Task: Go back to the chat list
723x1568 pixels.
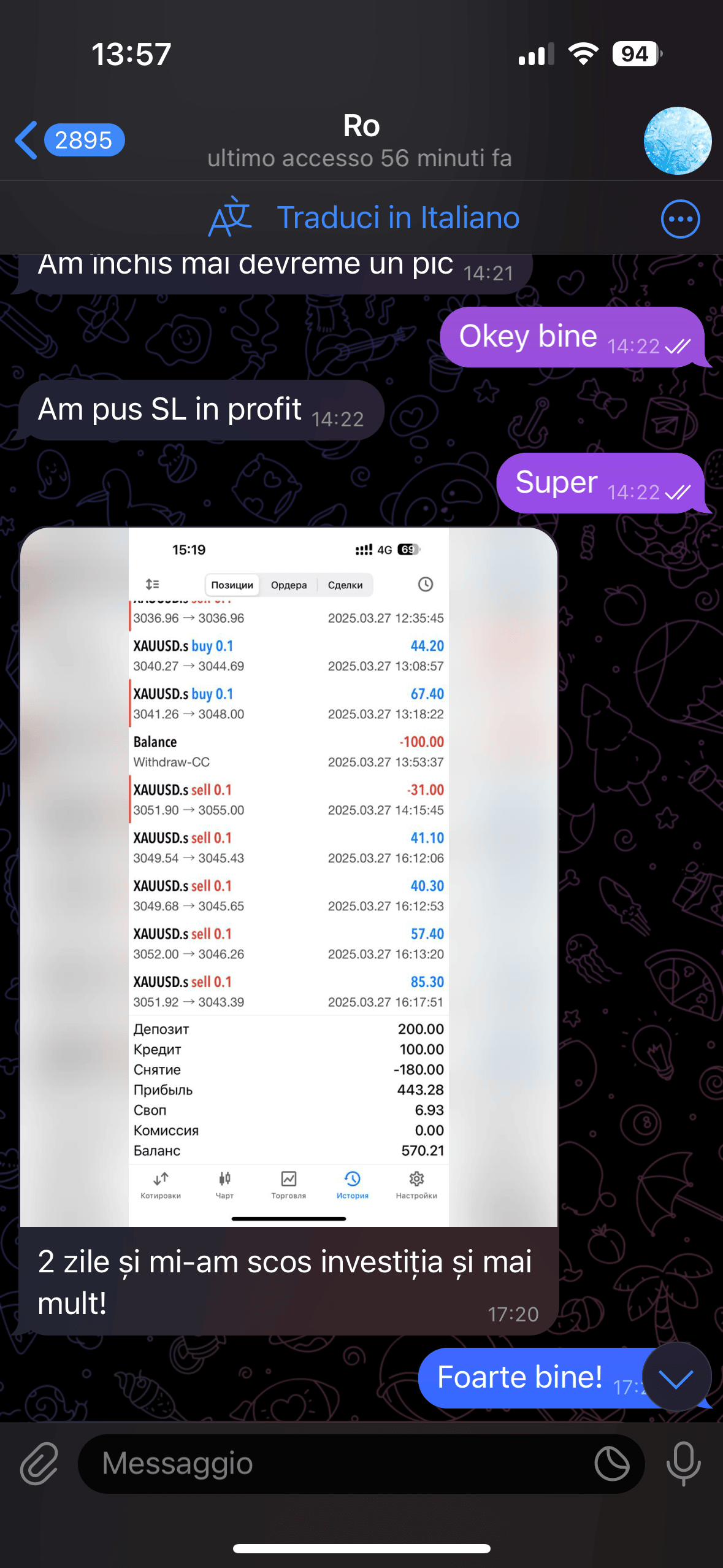Action: point(67,140)
